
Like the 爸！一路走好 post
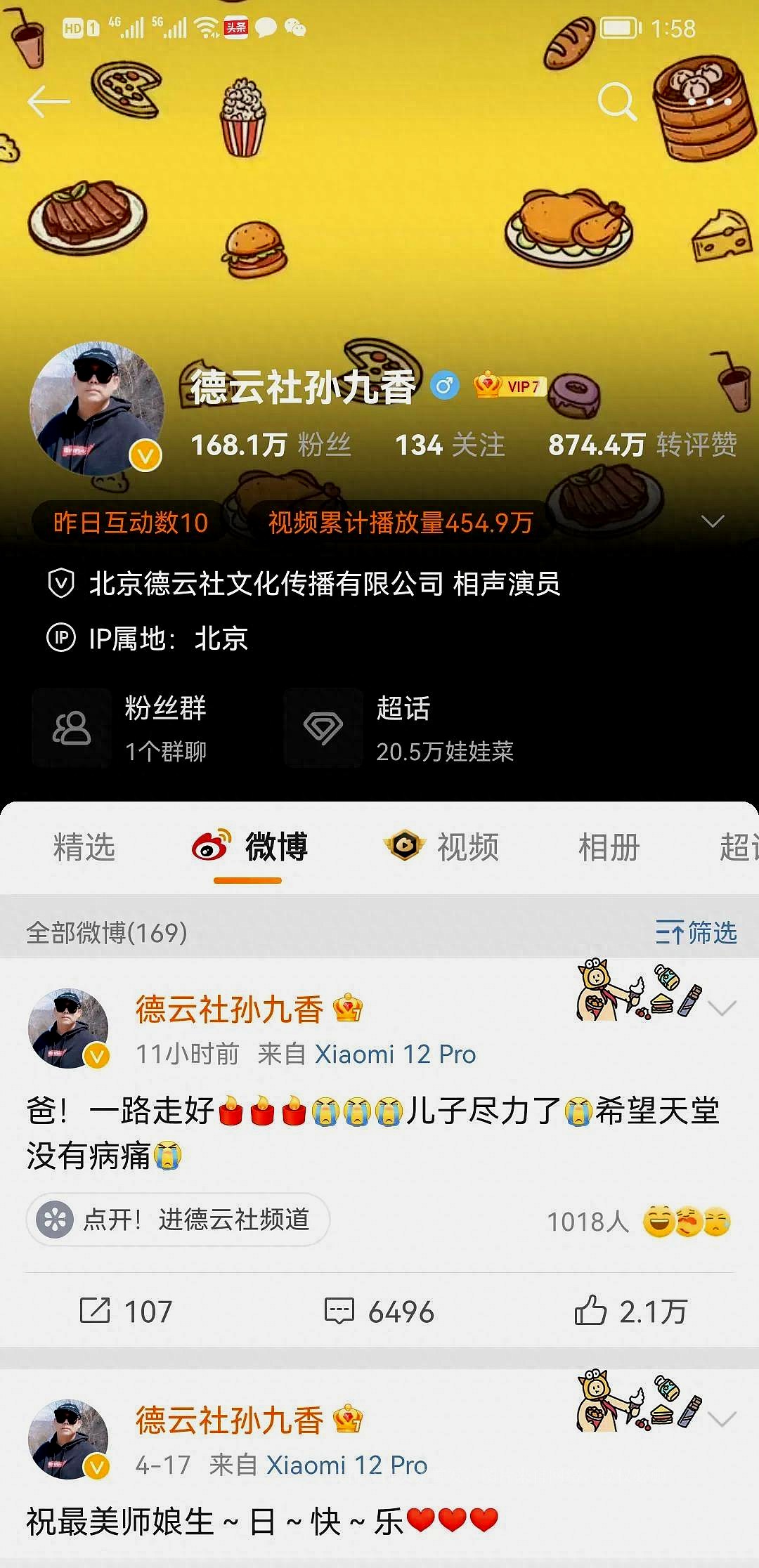coord(630,1312)
